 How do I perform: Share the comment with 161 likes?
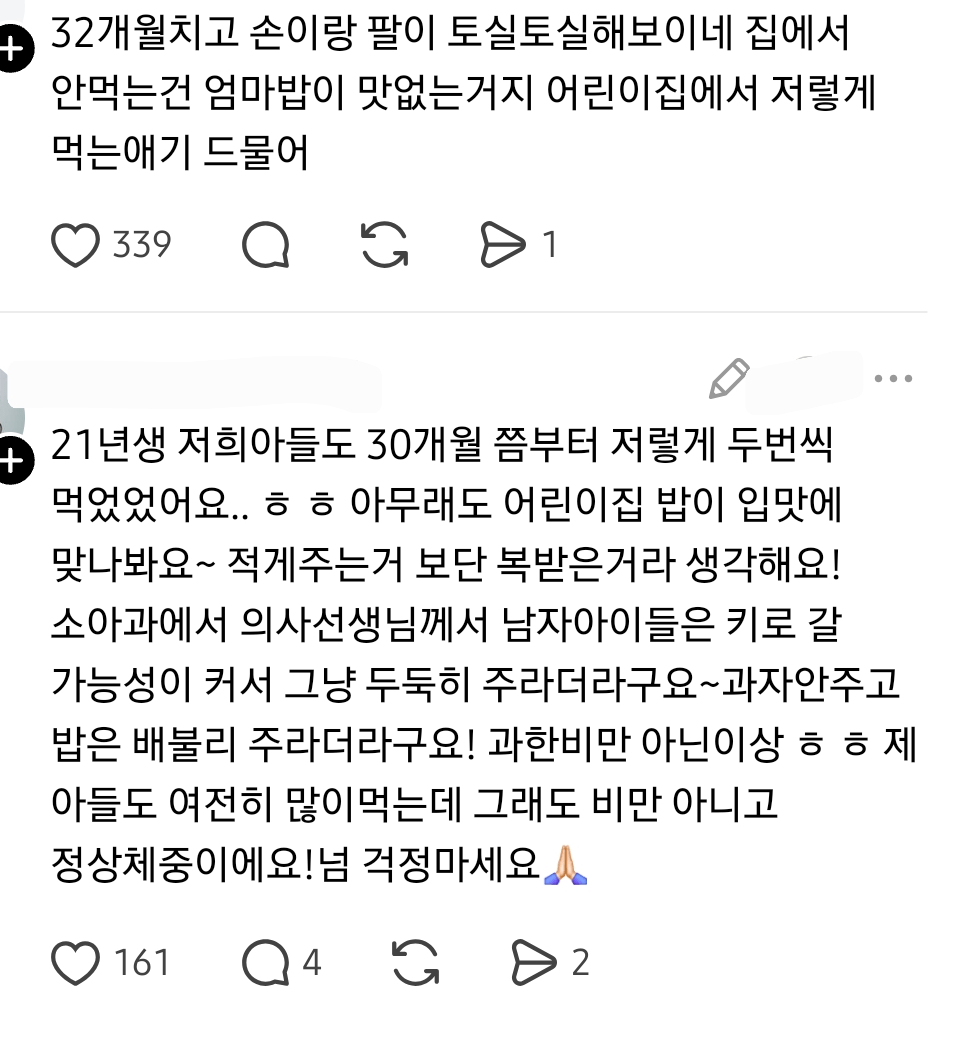coord(534,963)
